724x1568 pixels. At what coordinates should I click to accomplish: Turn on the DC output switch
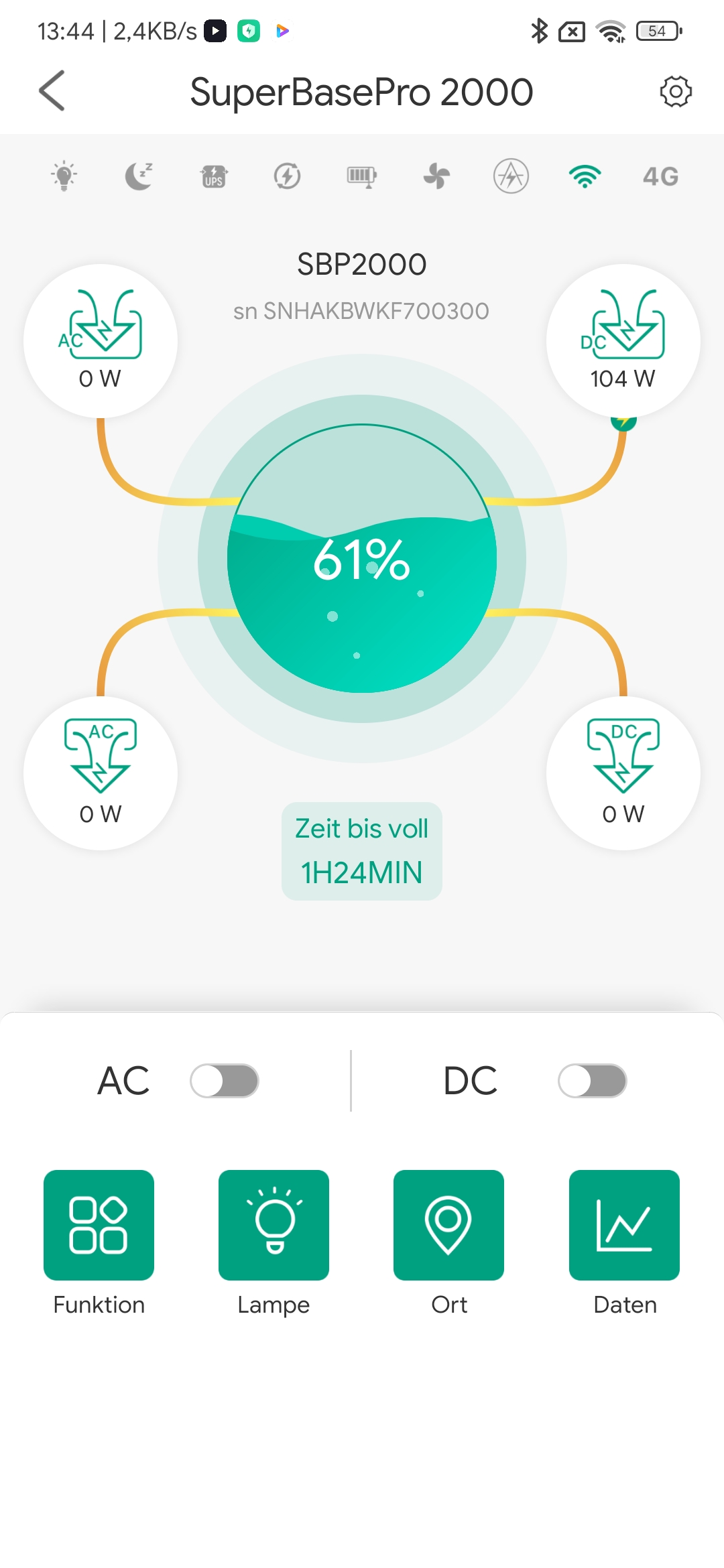[x=593, y=1081]
